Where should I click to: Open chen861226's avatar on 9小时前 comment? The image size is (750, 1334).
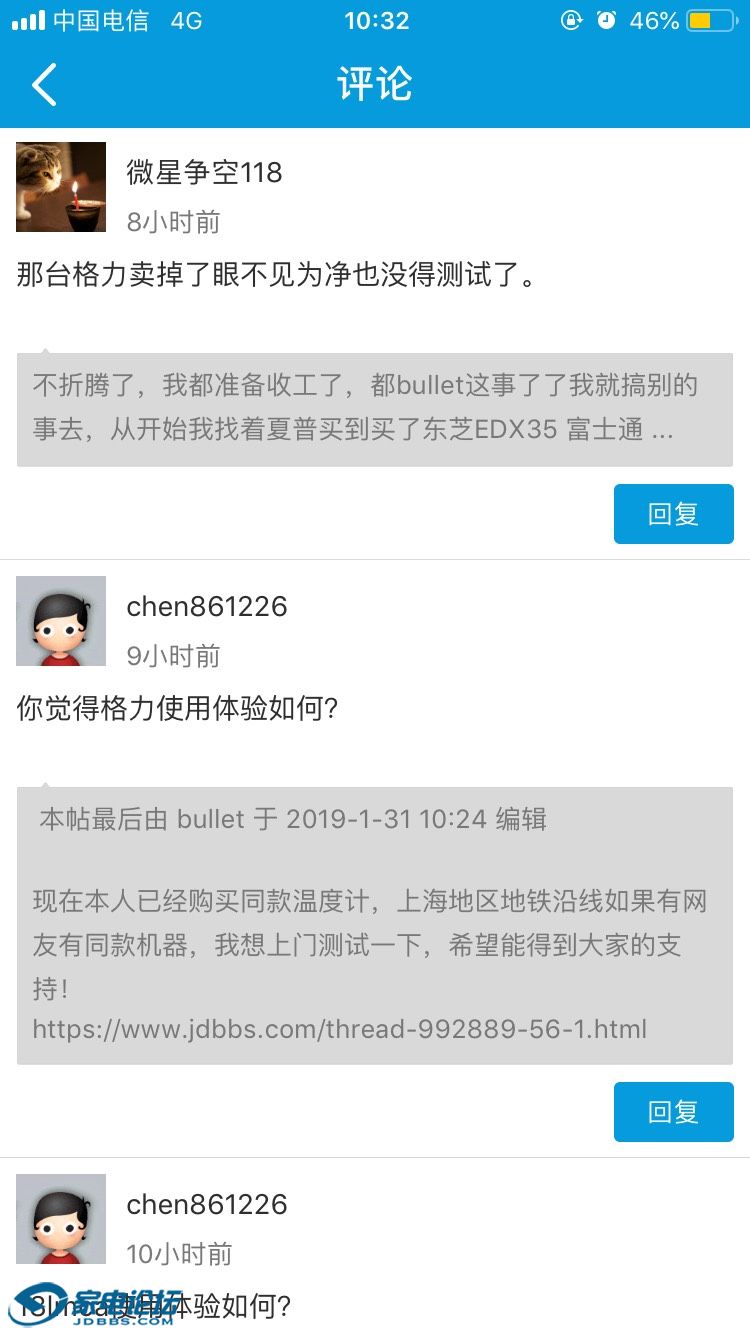coord(61,621)
